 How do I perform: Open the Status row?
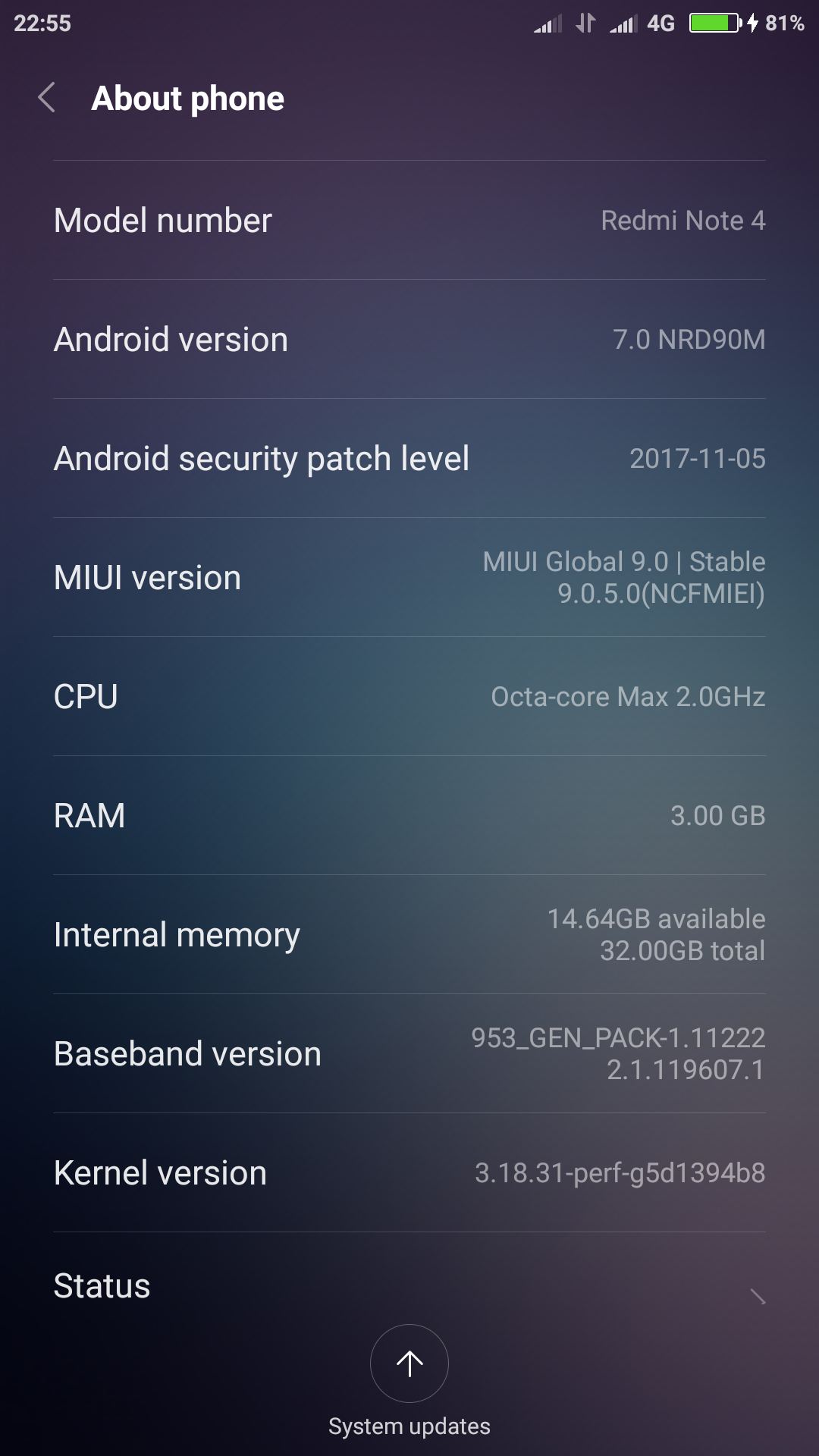(409, 1285)
